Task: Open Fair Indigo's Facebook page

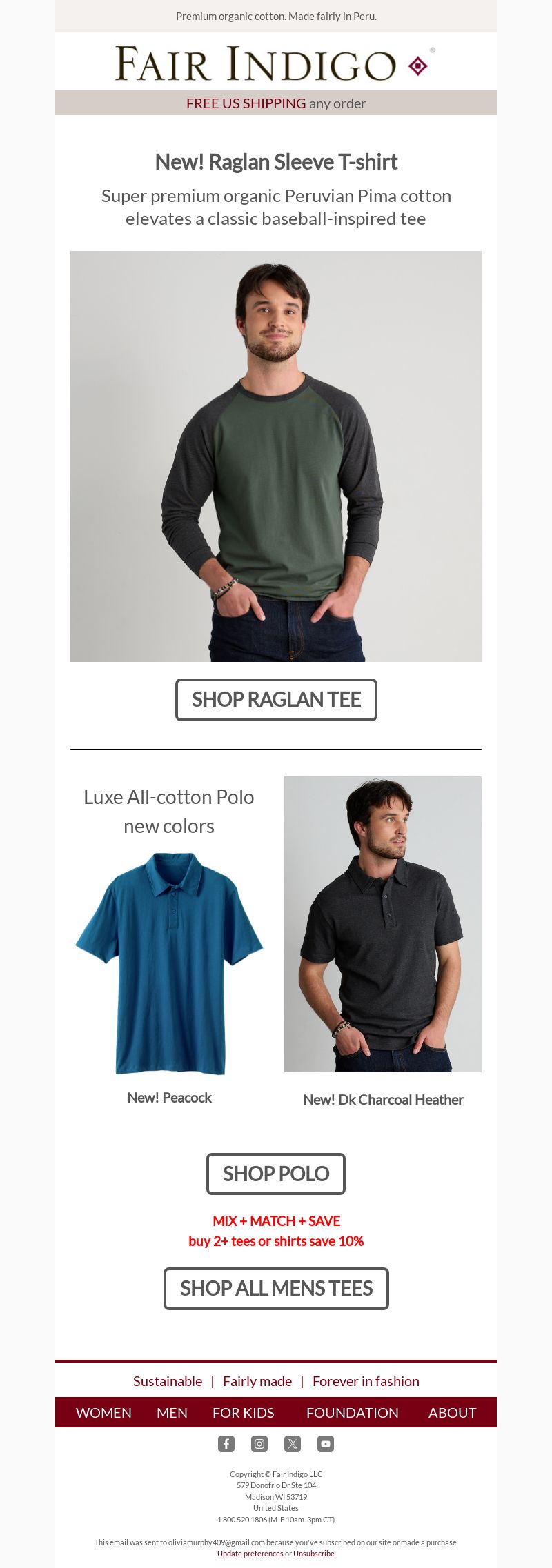Action: (x=226, y=1443)
